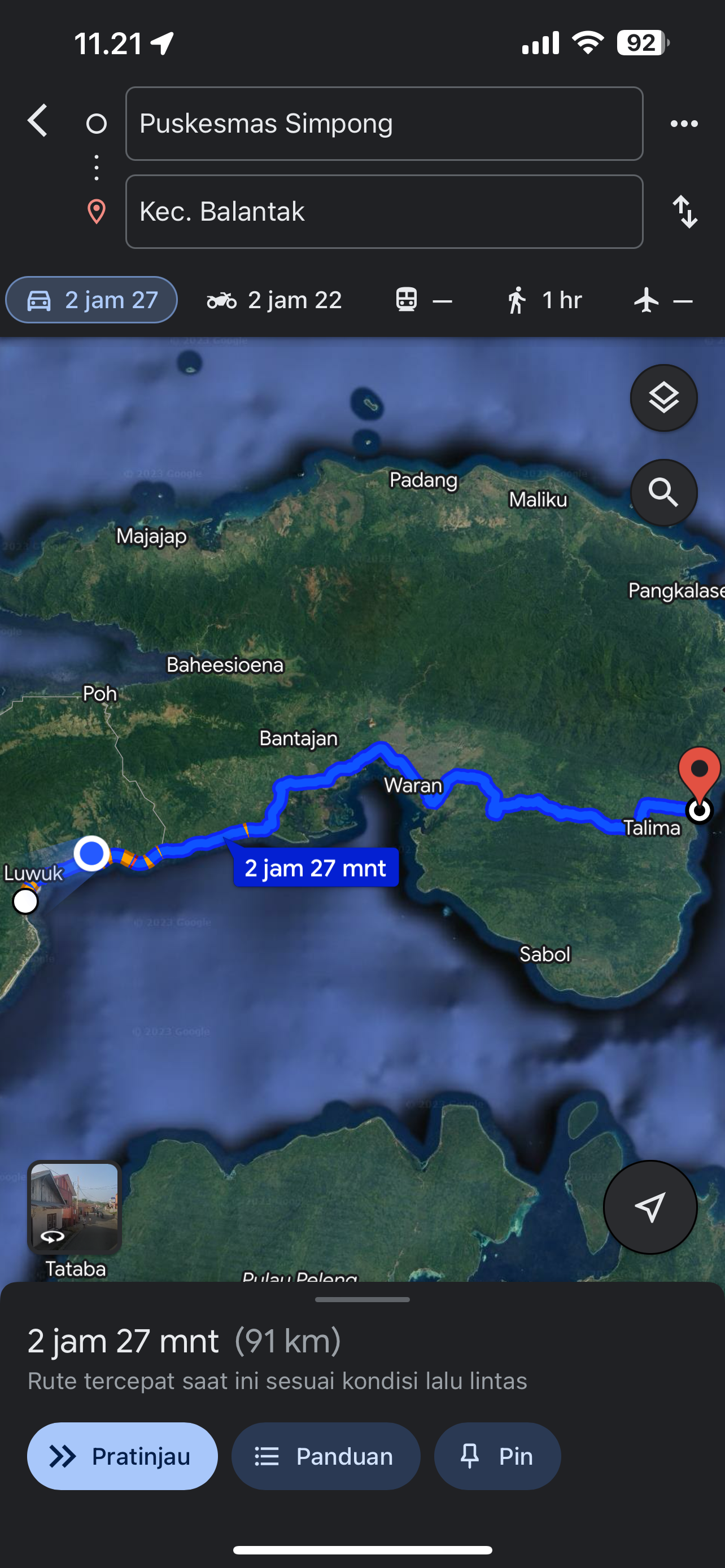Recenter map on my current location
Screen dimensions: 725x1568
[x=650, y=1207]
